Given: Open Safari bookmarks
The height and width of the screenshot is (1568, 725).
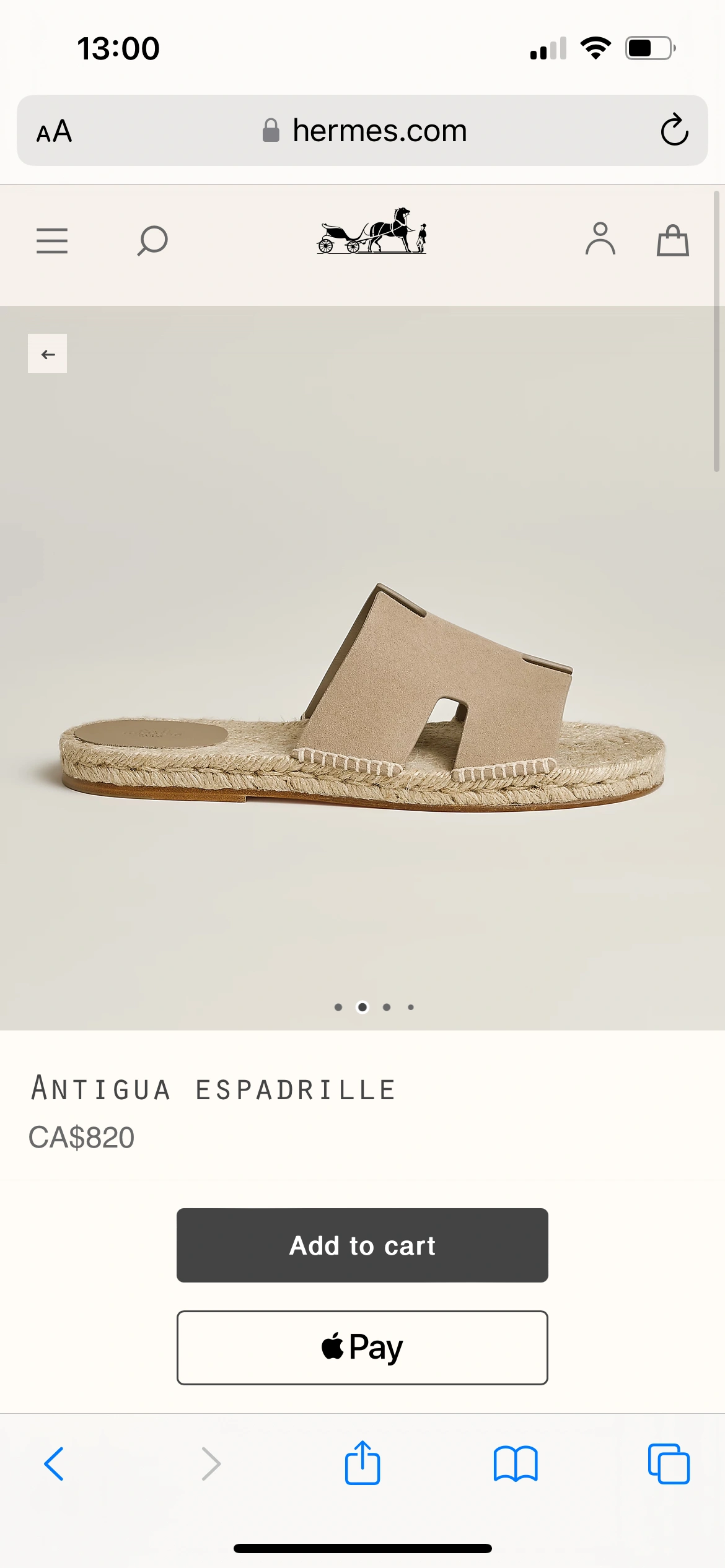Looking at the screenshot, I should coord(516,1464).
